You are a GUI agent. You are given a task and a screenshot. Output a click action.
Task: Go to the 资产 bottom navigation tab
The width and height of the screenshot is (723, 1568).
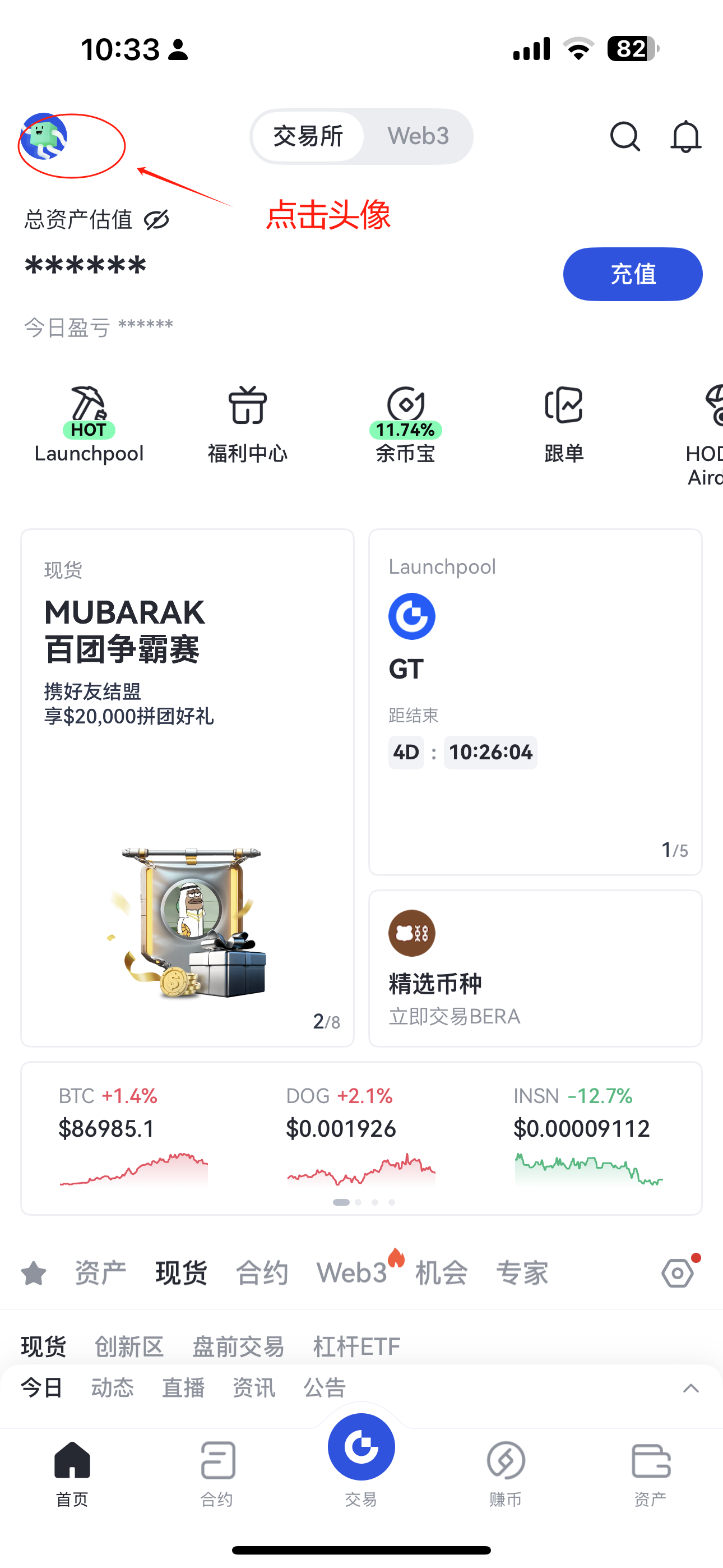pyautogui.click(x=651, y=1472)
